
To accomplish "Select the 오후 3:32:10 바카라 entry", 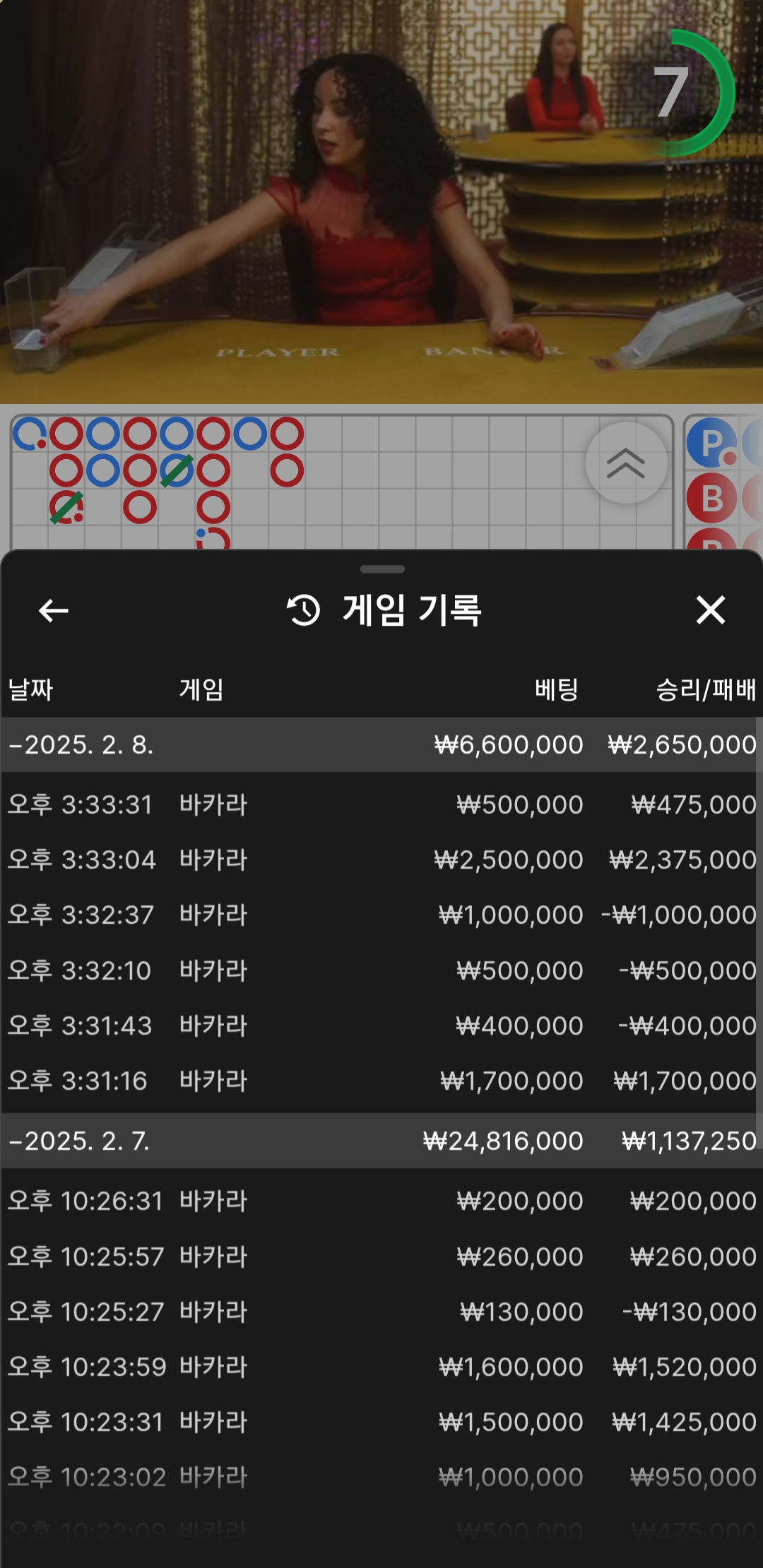I will pyautogui.click(x=381, y=970).
